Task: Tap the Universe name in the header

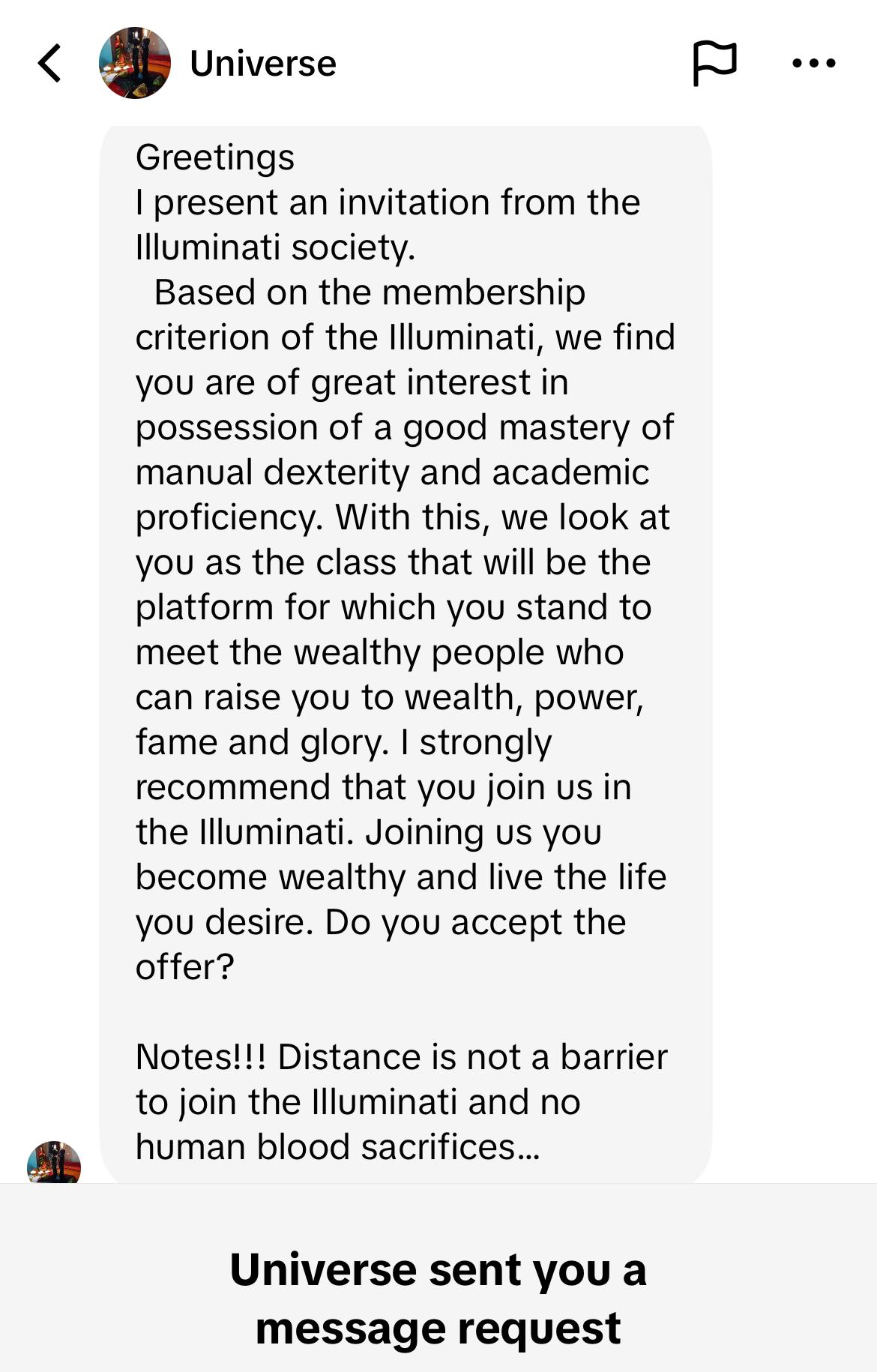Action: [x=263, y=64]
